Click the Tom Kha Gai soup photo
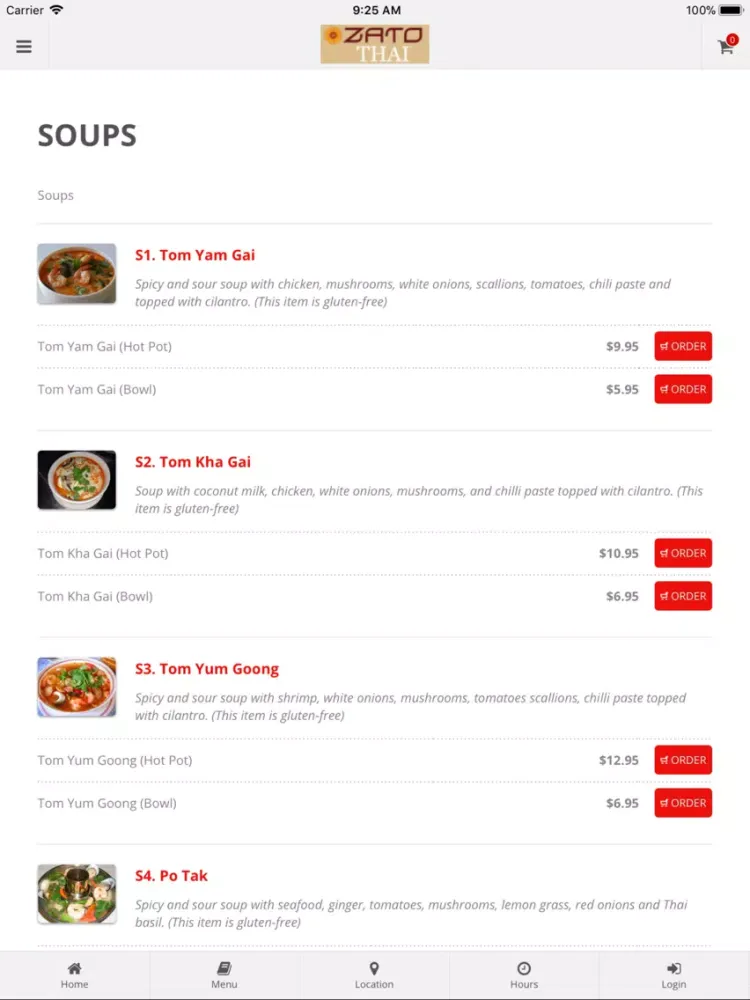The height and width of the screenshot is (1000, 750). pos(77,480)
